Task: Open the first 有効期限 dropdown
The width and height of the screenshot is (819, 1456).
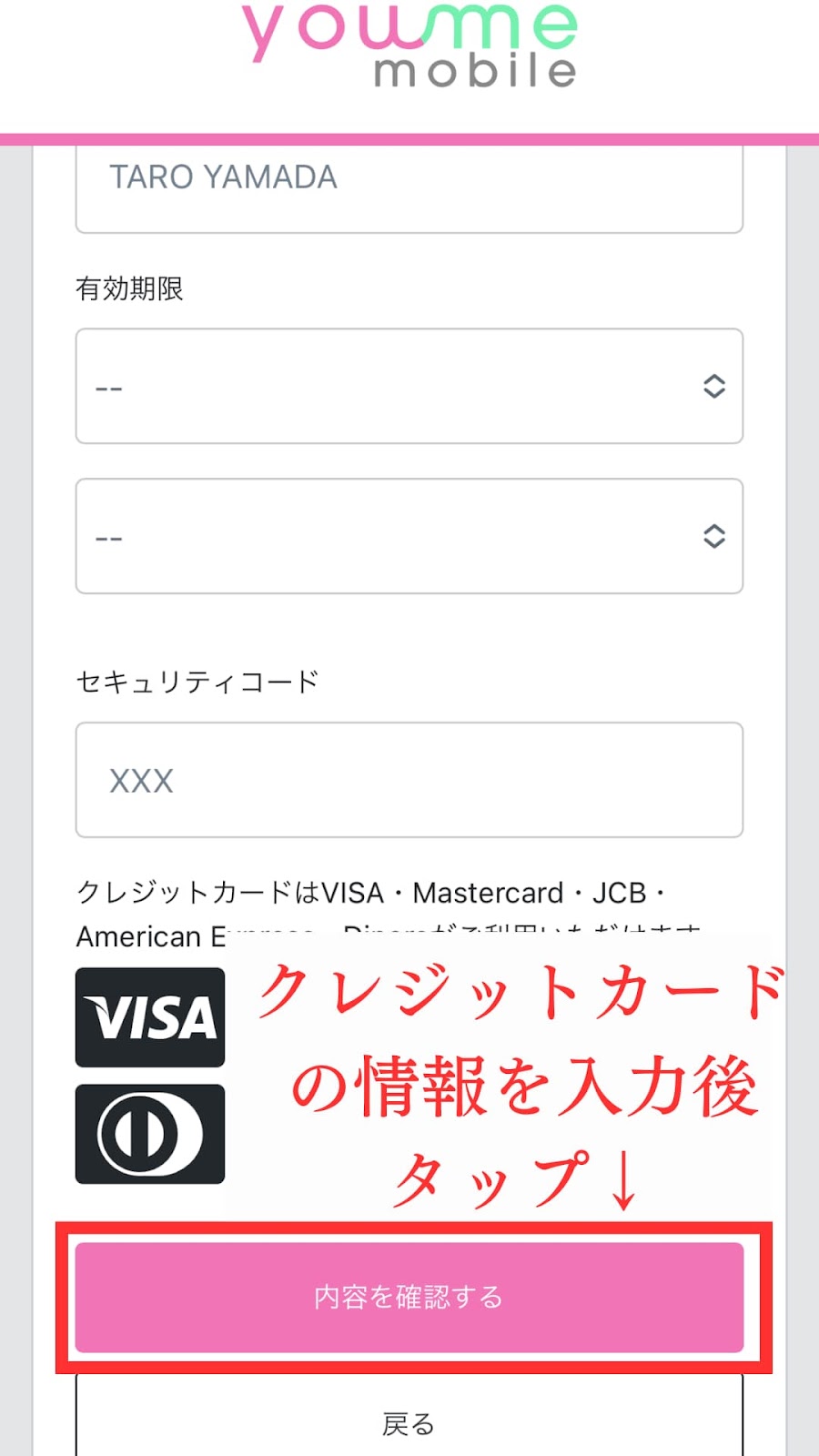Action: tap(409, 386)
